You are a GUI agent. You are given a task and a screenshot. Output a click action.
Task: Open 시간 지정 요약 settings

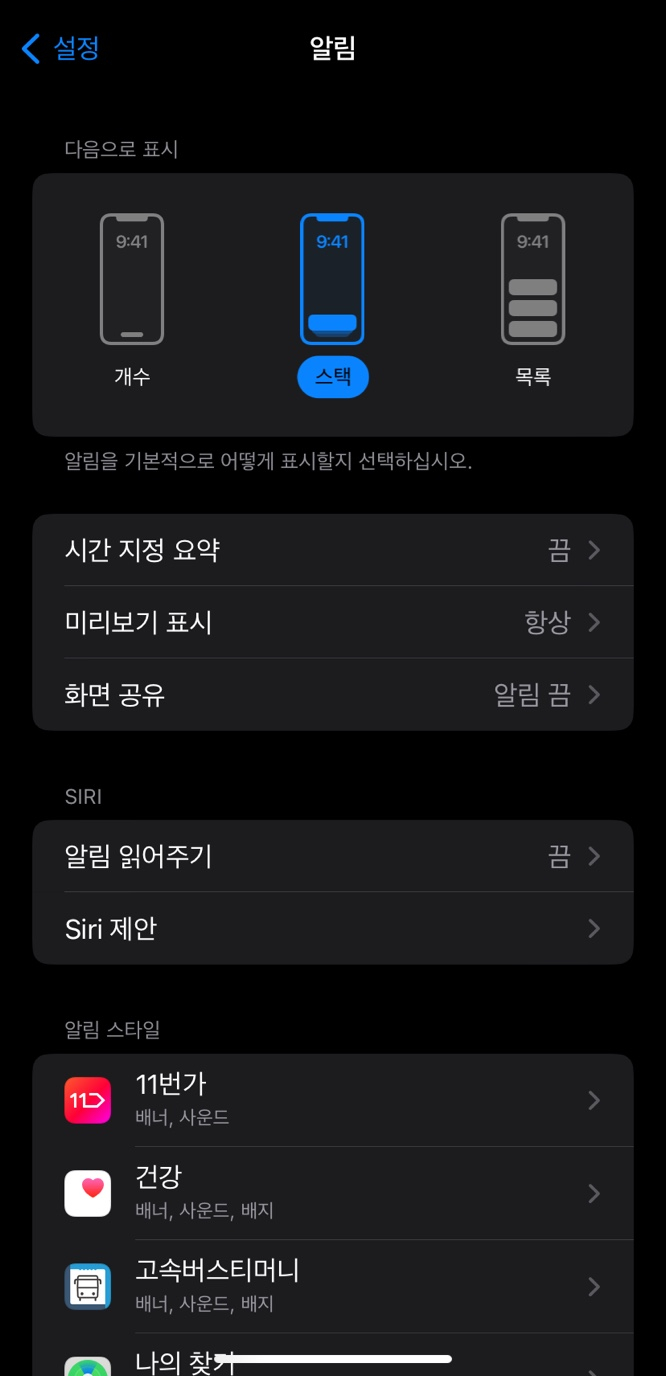coord(333,550)
